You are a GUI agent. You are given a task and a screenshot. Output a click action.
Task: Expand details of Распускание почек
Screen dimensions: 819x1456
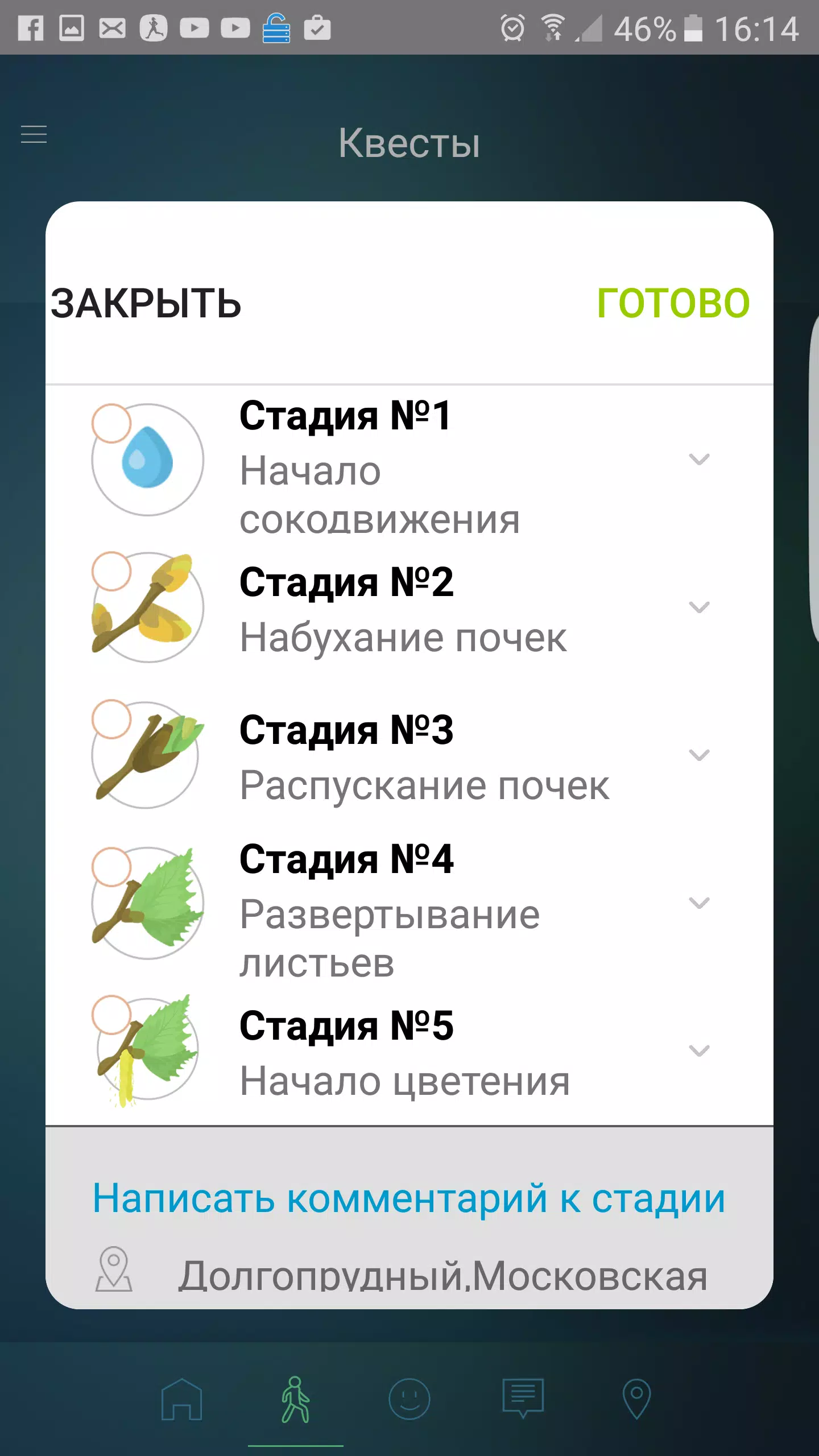(699, 755)
